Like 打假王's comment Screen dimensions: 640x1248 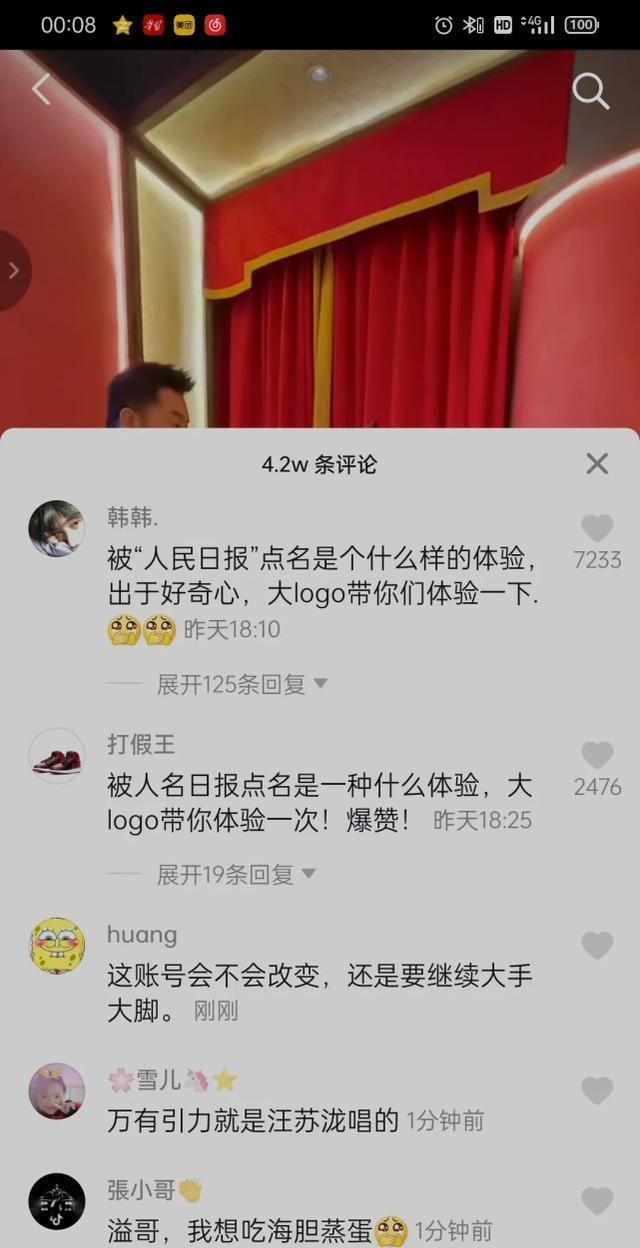(x=597, y=755)
